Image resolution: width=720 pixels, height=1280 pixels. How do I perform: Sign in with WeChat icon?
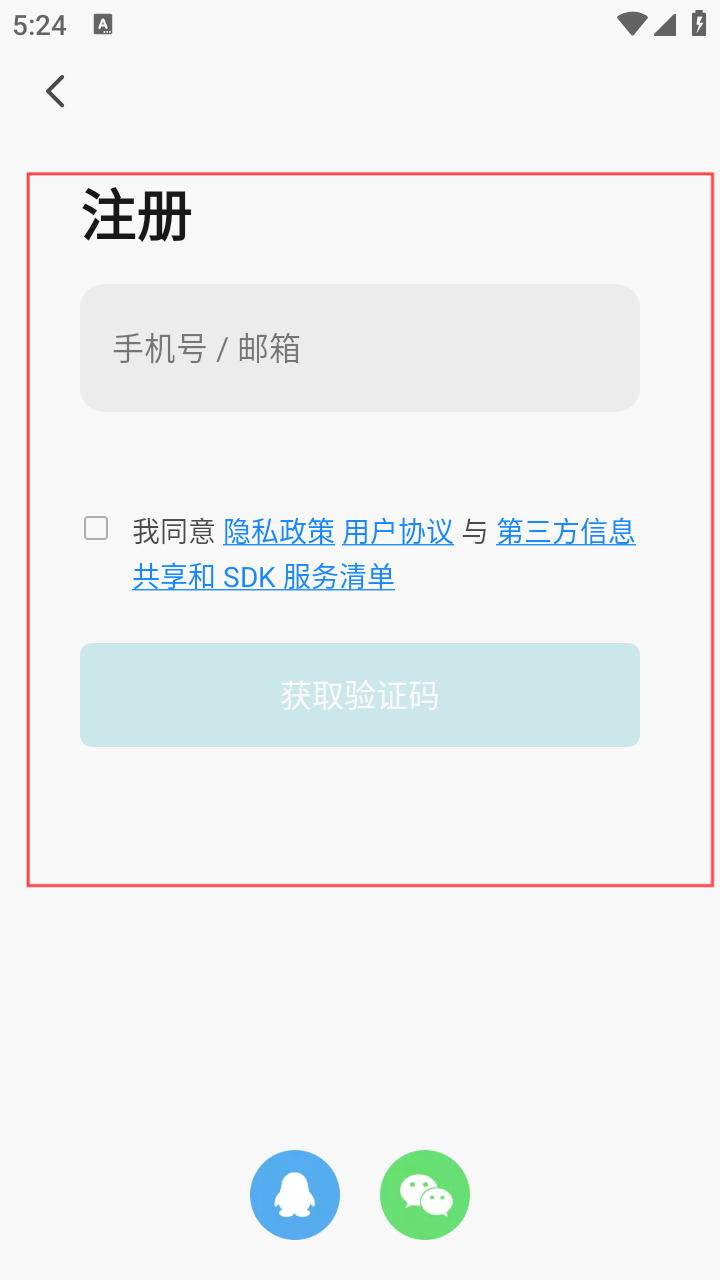pos(425,1195)
